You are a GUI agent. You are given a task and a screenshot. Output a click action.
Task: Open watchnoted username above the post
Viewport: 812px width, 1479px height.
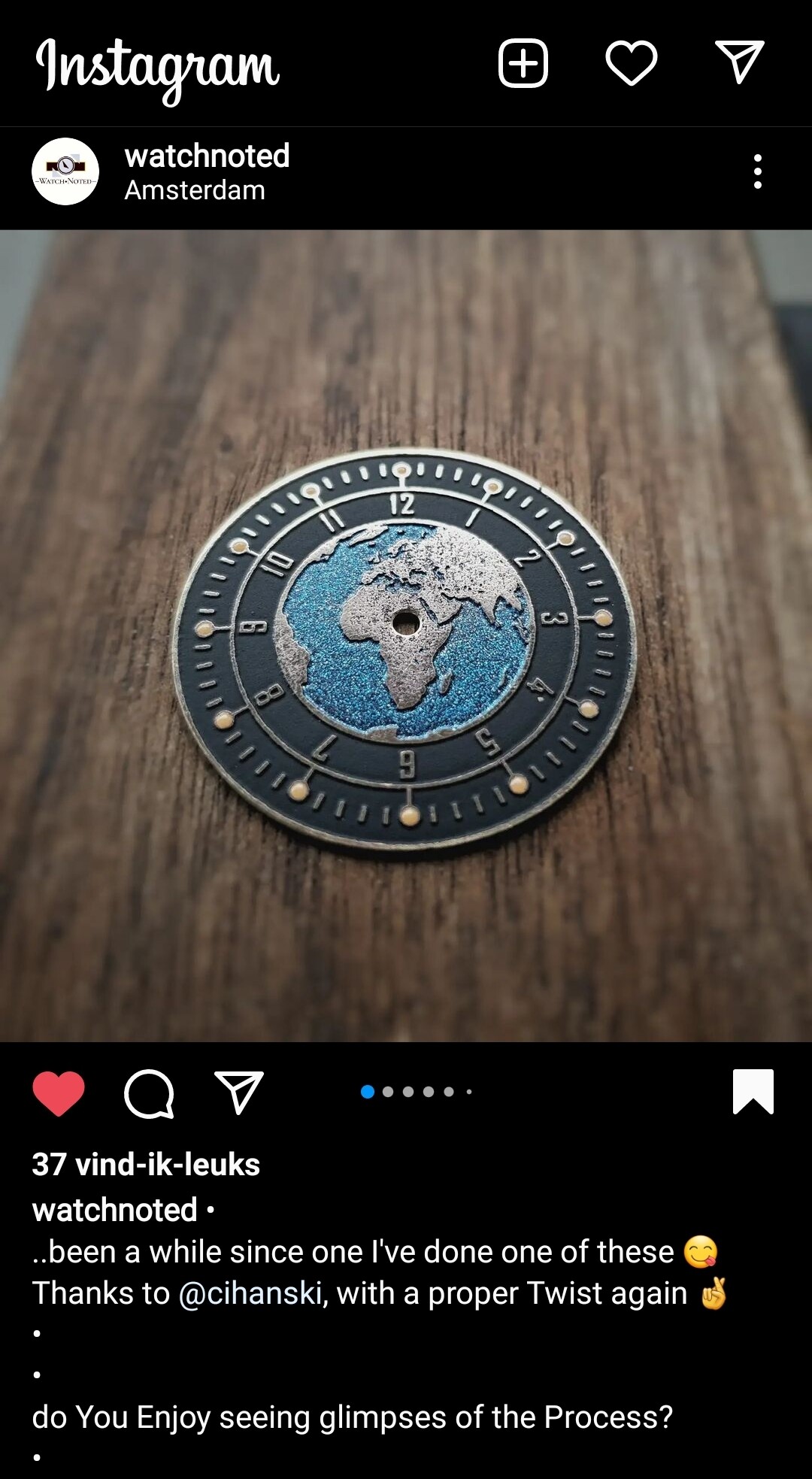[207, 156]
